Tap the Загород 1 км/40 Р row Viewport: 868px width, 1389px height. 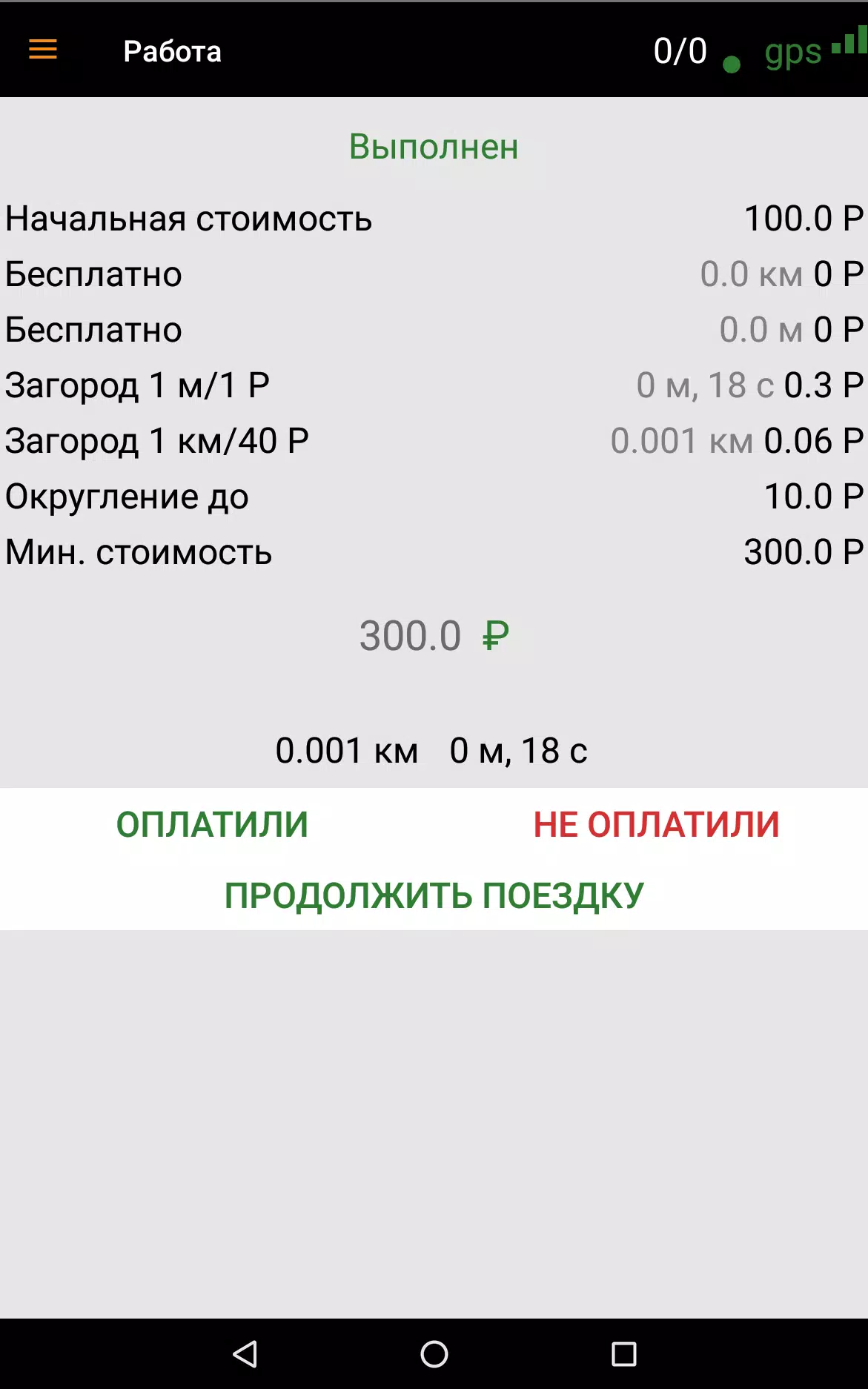pos(433,440)
